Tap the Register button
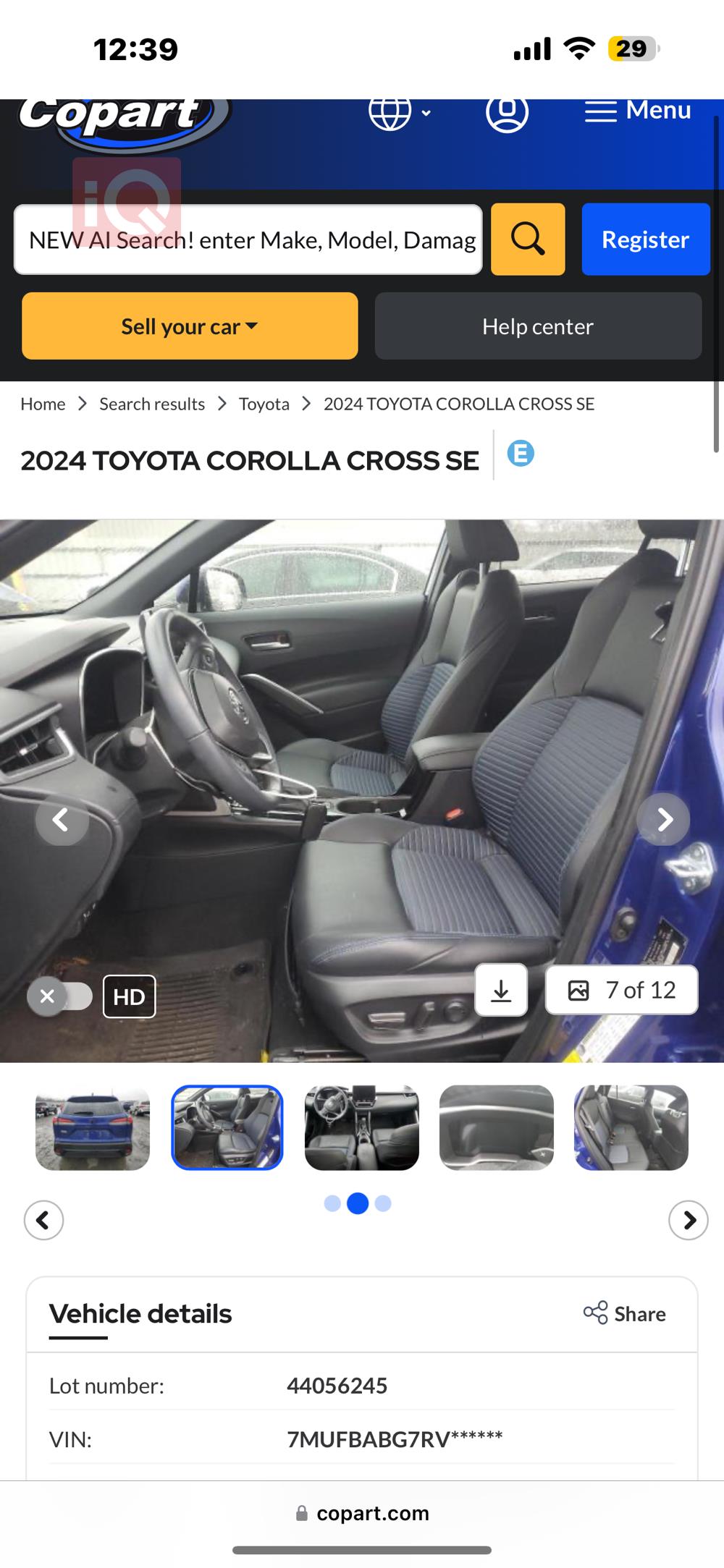 click(x=645, y=239)
